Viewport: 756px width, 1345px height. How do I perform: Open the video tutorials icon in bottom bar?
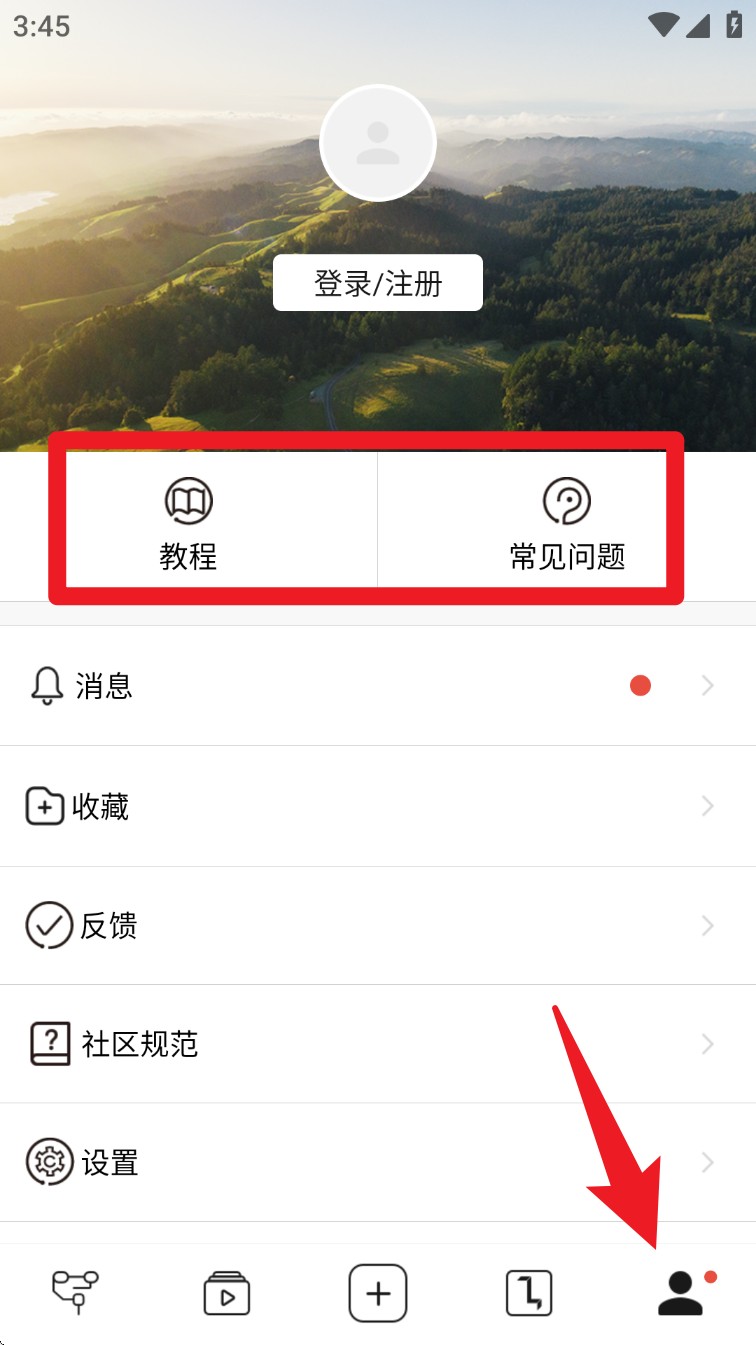coord(226,1292)
